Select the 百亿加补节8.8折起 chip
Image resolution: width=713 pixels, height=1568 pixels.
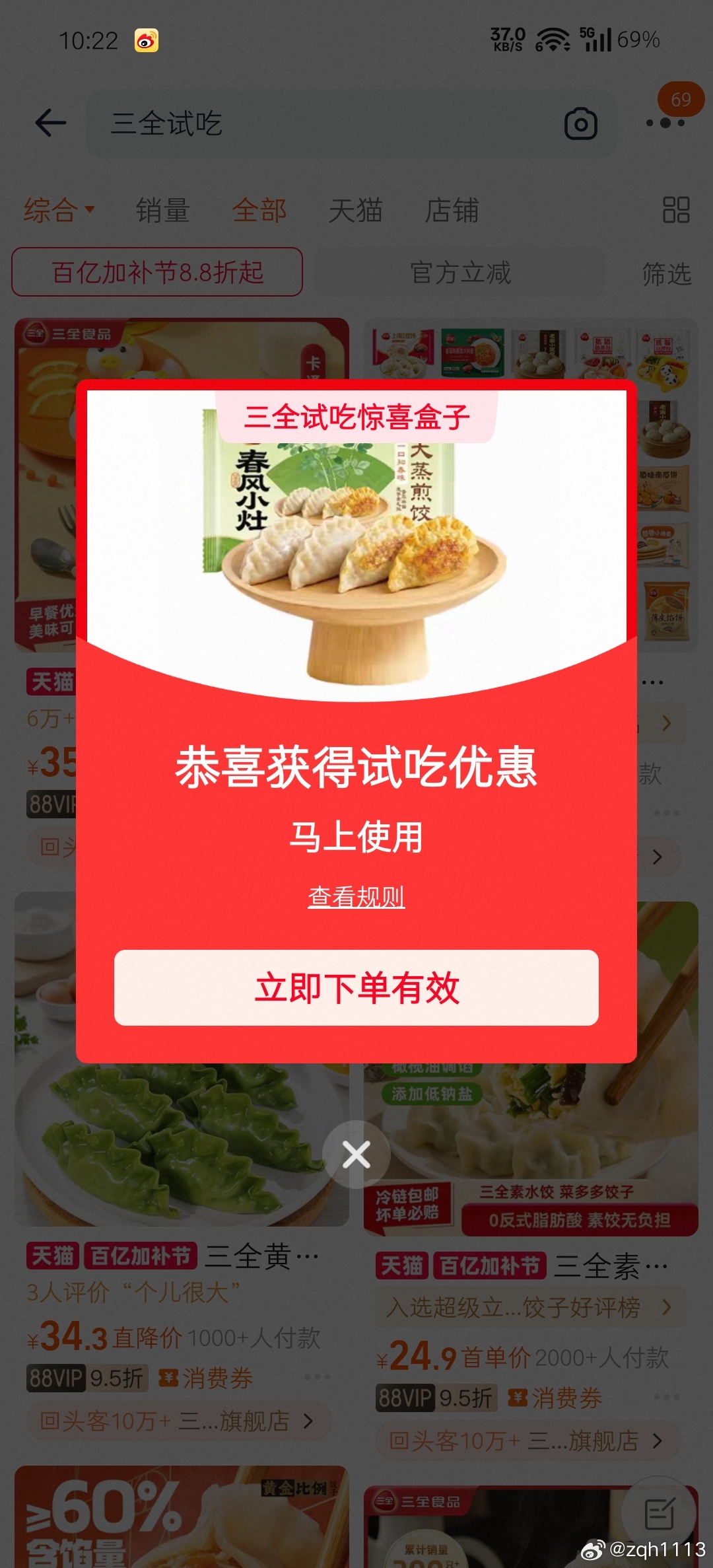pos(157,272)
